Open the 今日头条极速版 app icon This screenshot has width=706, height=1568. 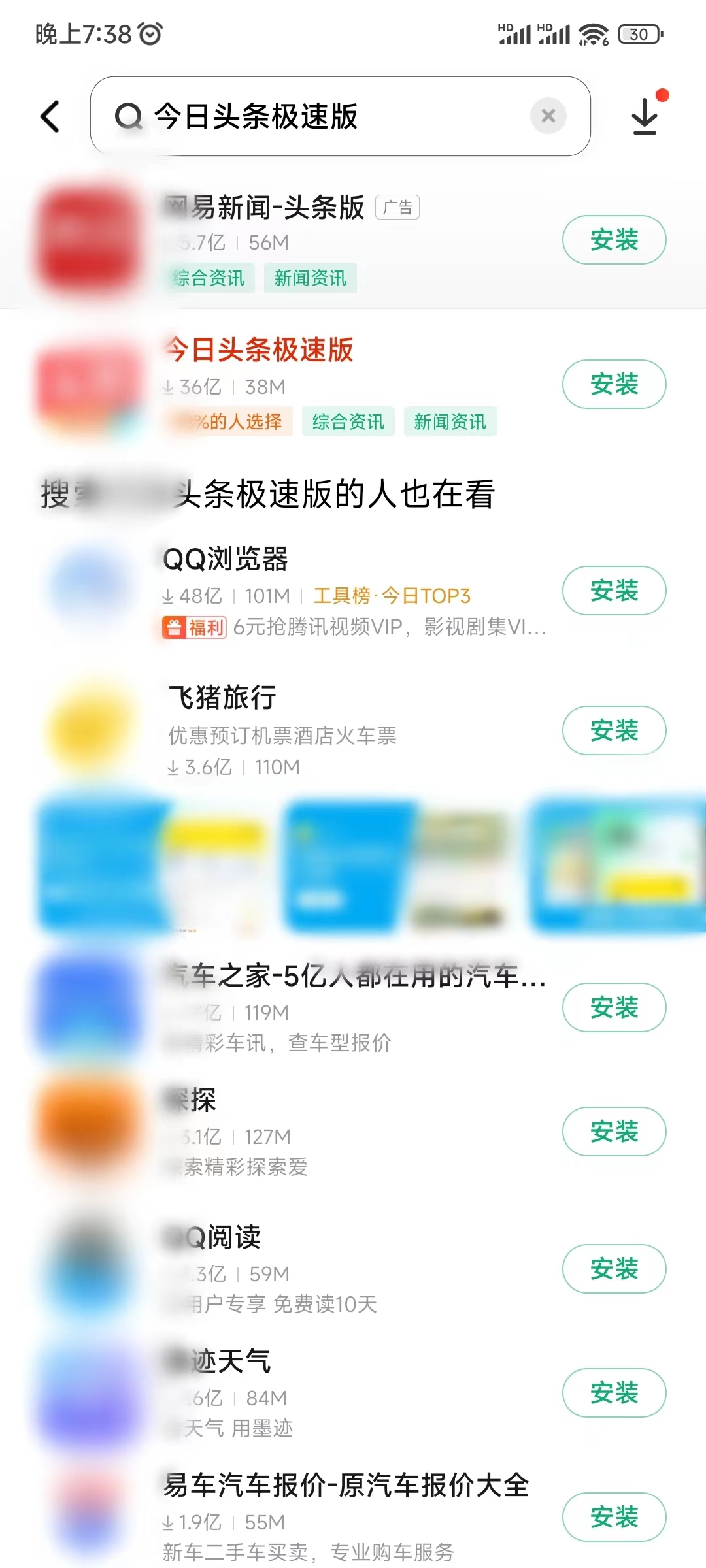[88, 385]
